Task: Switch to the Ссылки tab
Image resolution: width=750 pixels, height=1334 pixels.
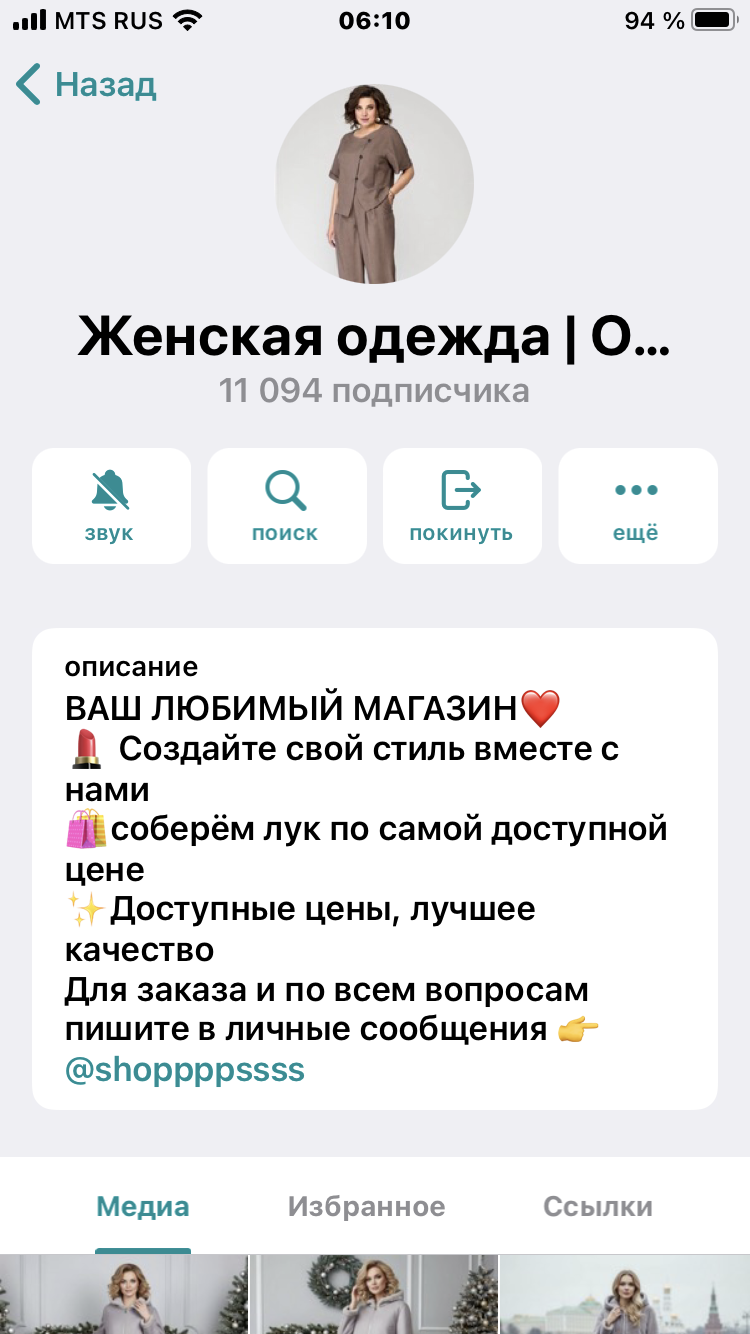Action: (597, 1206)
